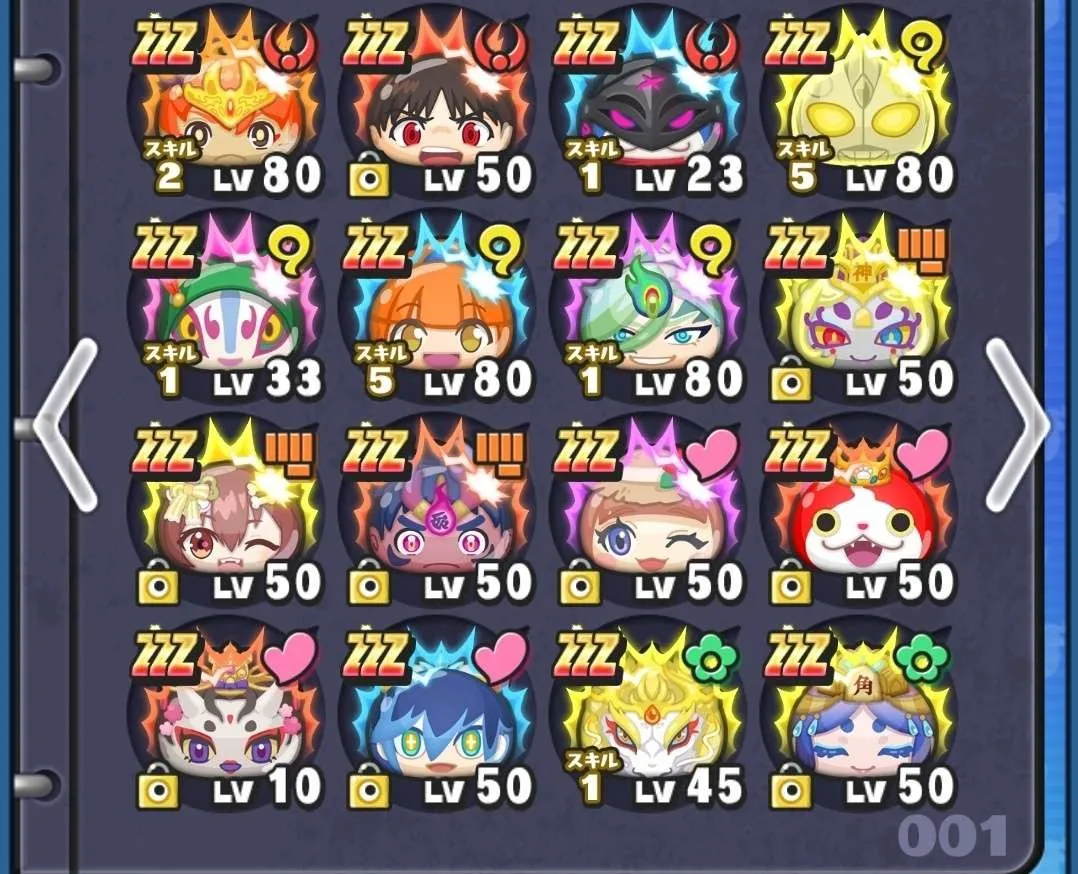
Task: Open the red-eyed dark-haired boy at Lv 50
Action: pyautogui.click(x=437, y=110)
